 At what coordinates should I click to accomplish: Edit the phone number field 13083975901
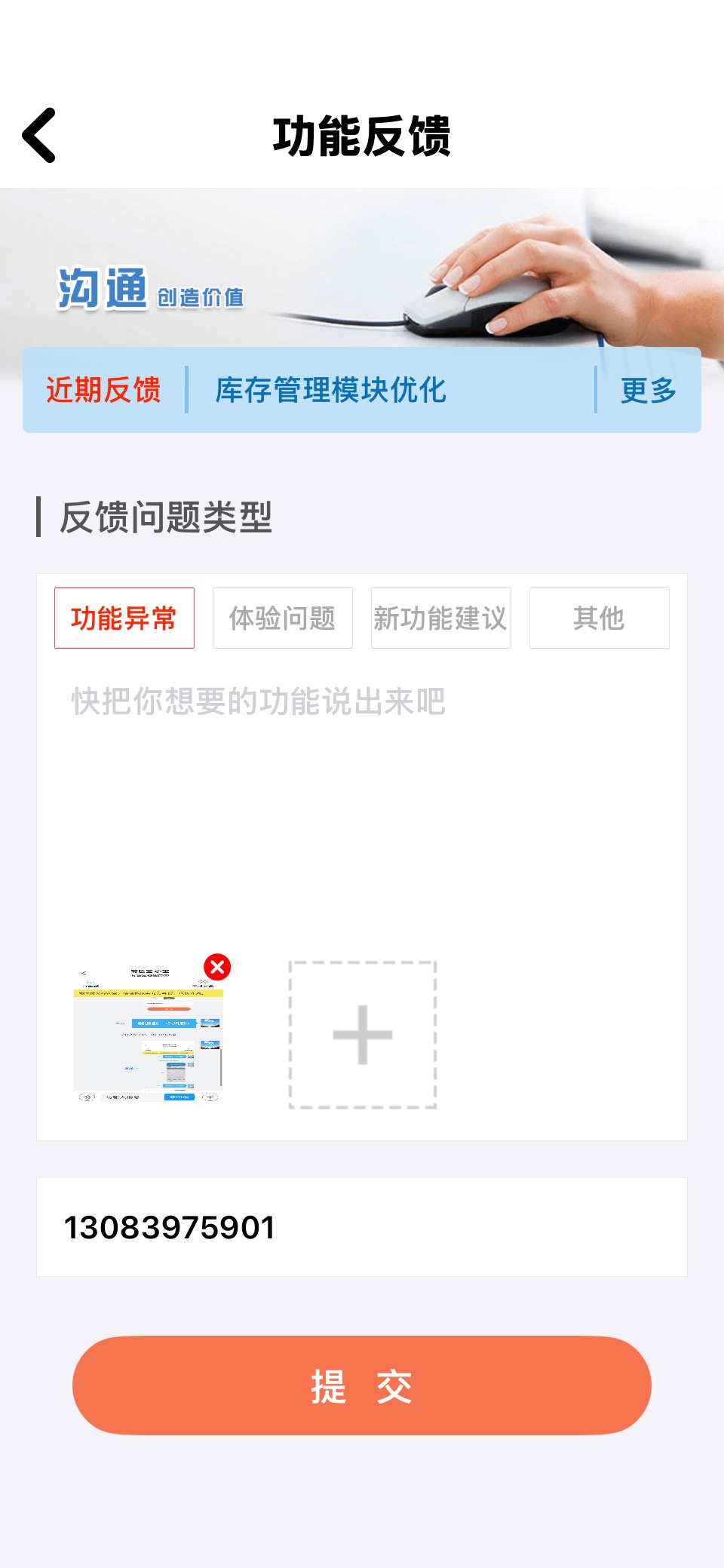(362, 1227)
